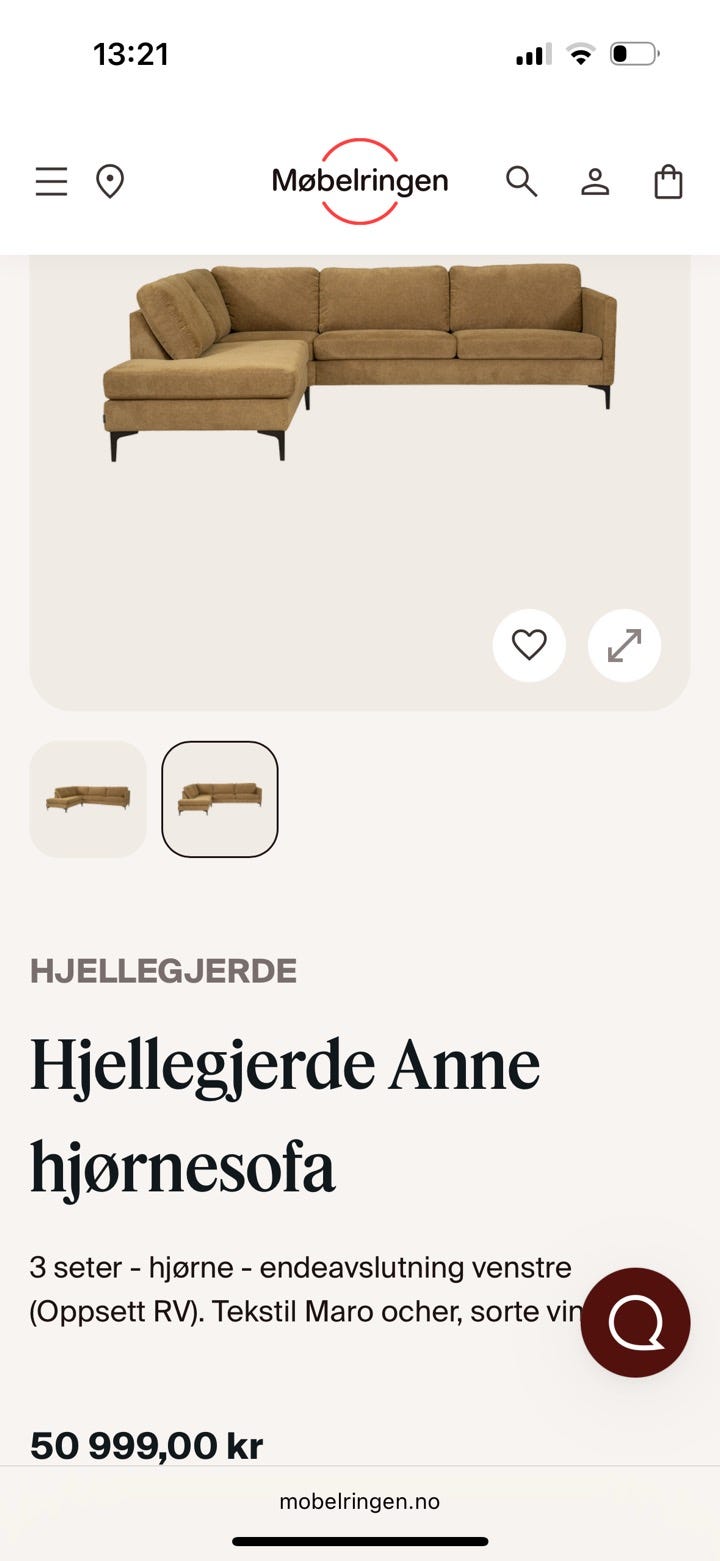Click the Møbelringen logo
The width and height of the screenshot is (720, 1561).
click(360, 181)
